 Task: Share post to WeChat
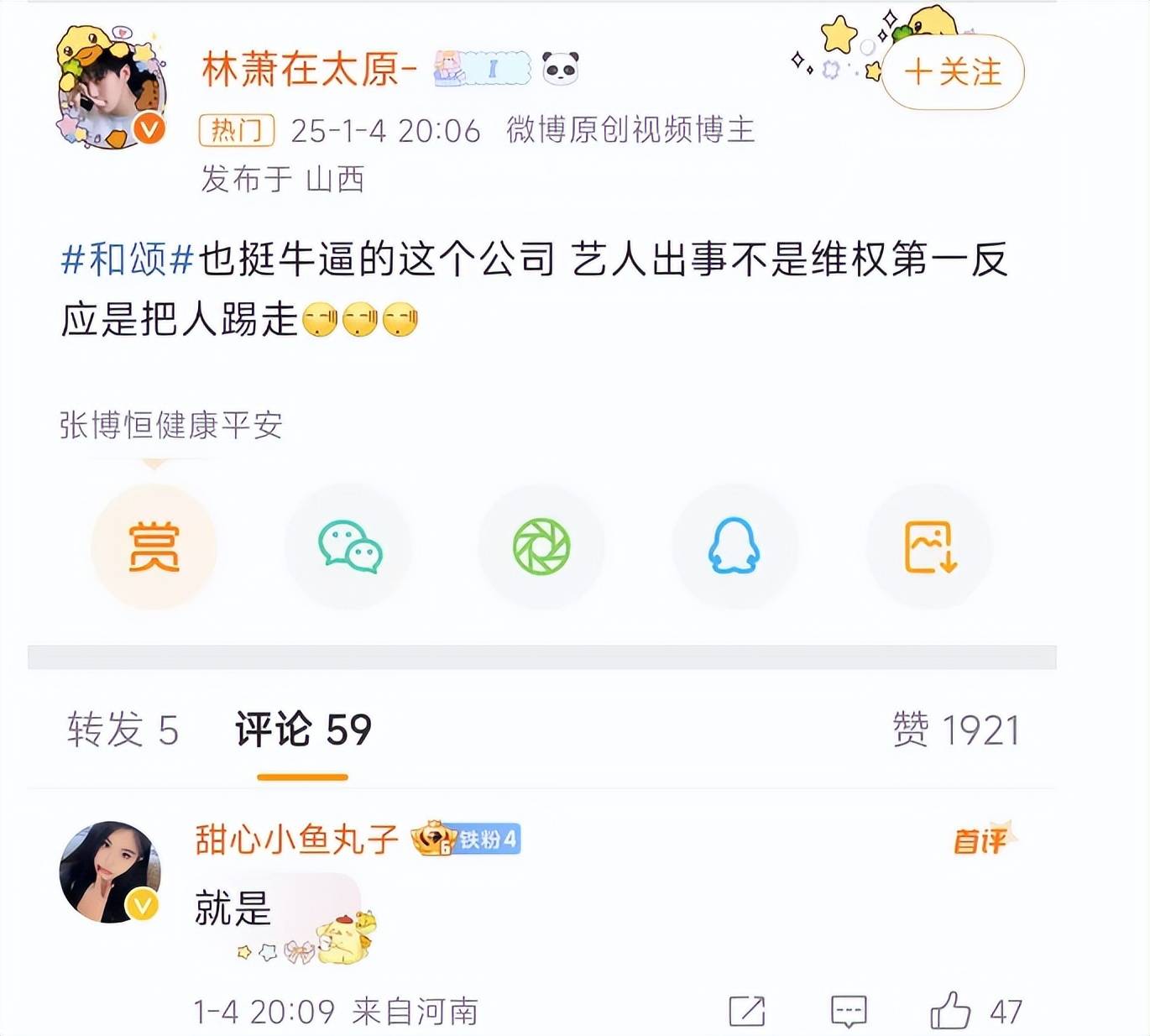point(349,547)
